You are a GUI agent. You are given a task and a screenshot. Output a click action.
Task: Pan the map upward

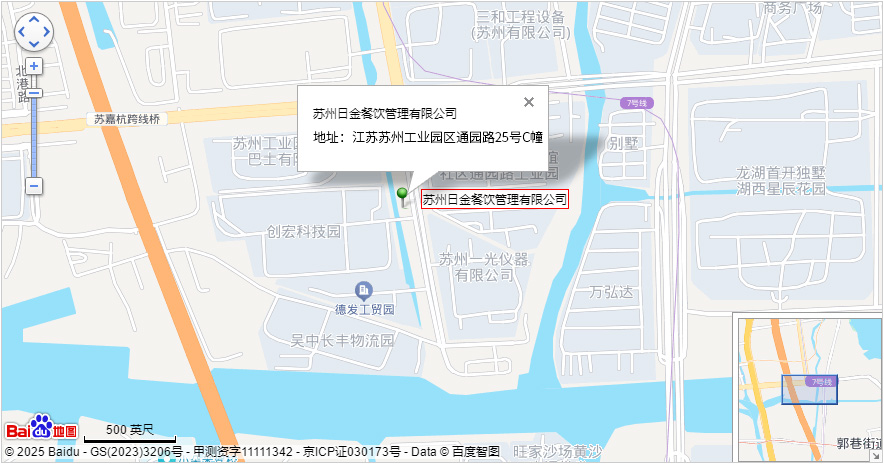(x=34, y=20)
